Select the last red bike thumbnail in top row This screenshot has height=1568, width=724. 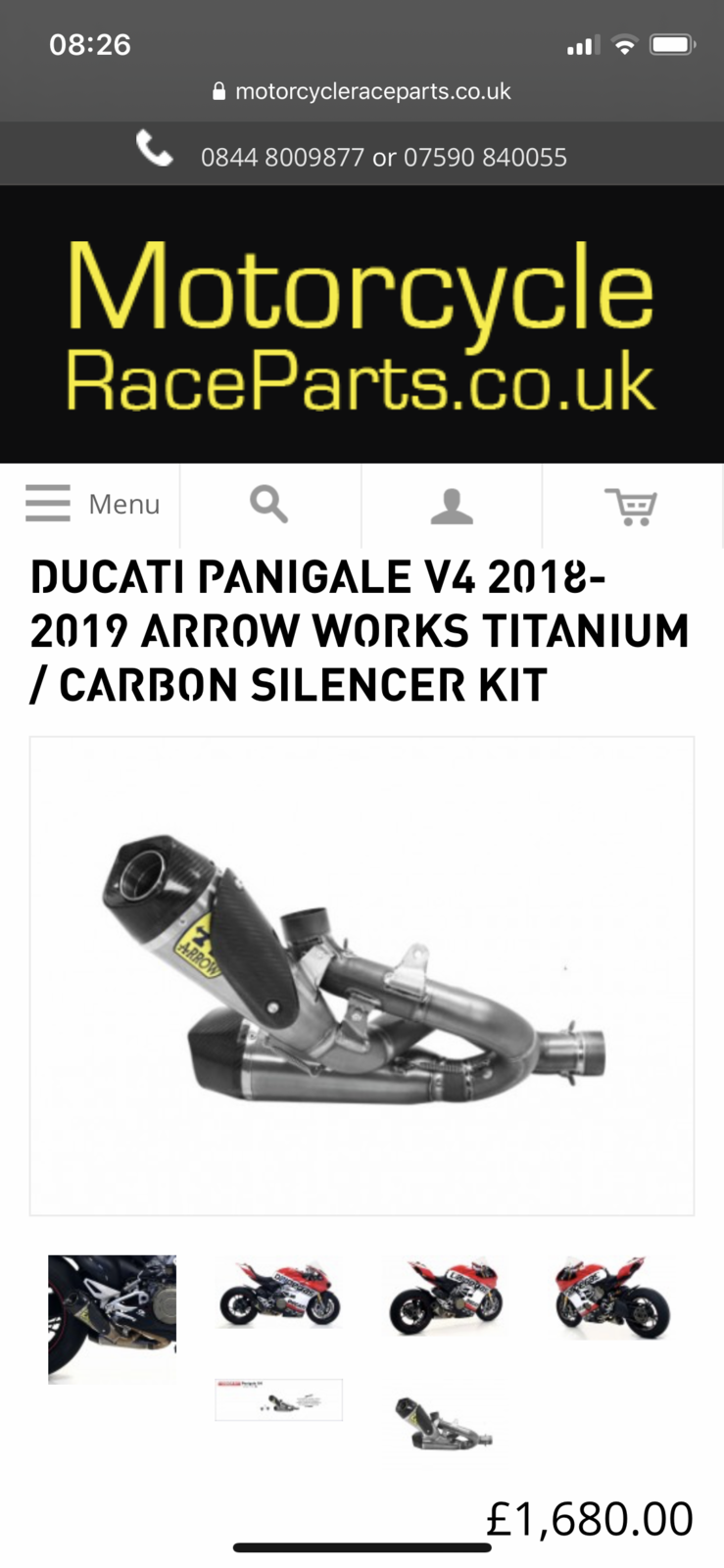[x=612, y=1297]
